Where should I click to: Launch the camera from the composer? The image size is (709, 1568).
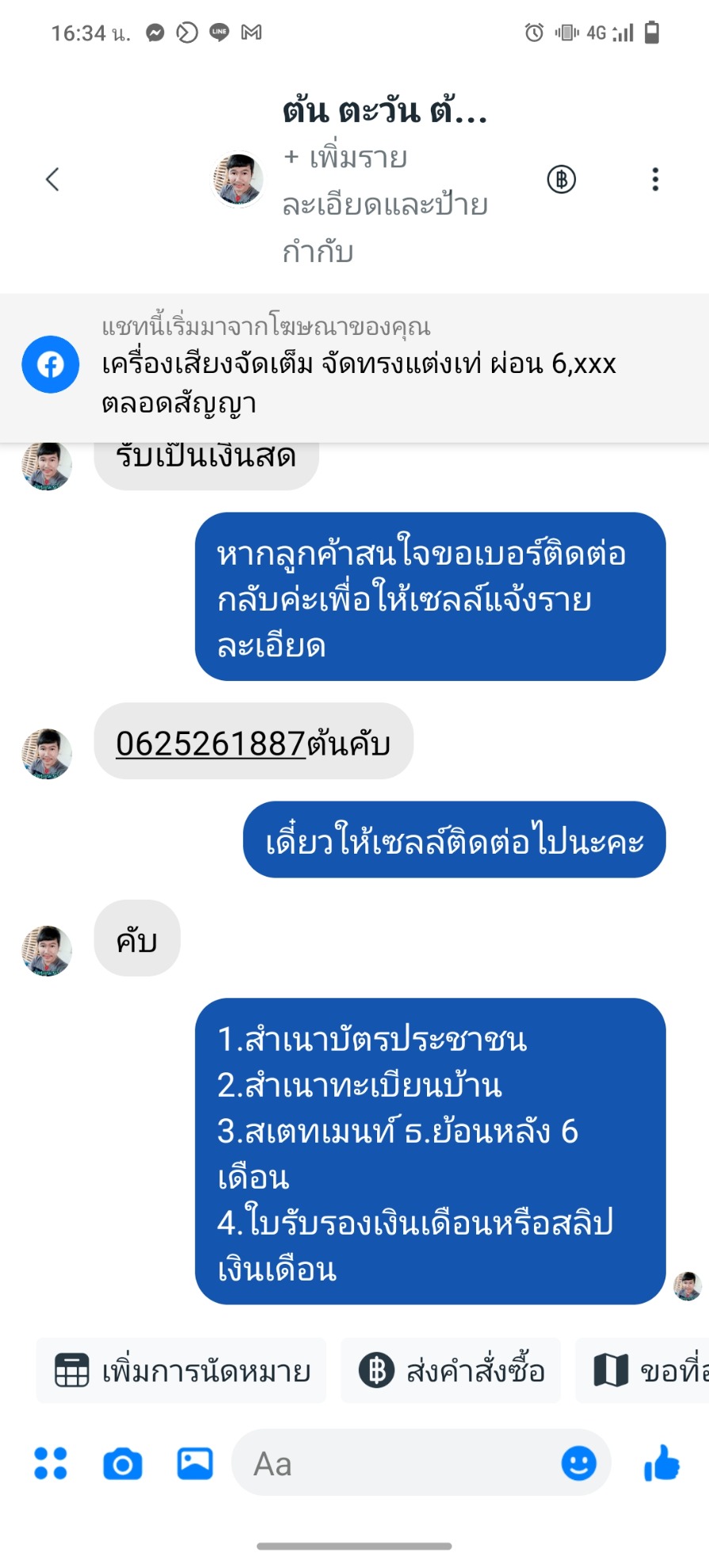click(123, 1463)
